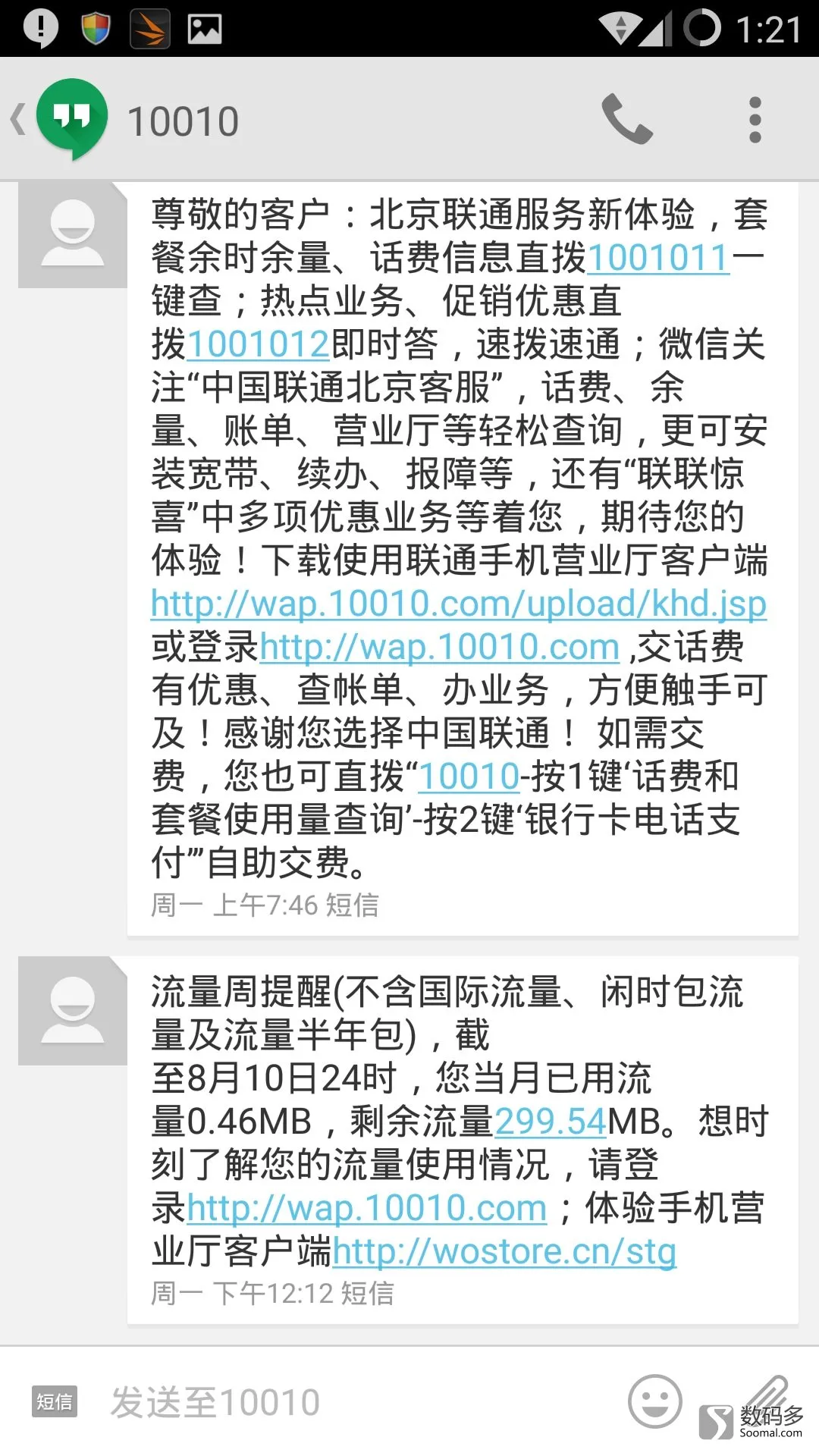Open the wap.10010.com link in second message
The image size is (819, 1456).
tap(366, 1208)
